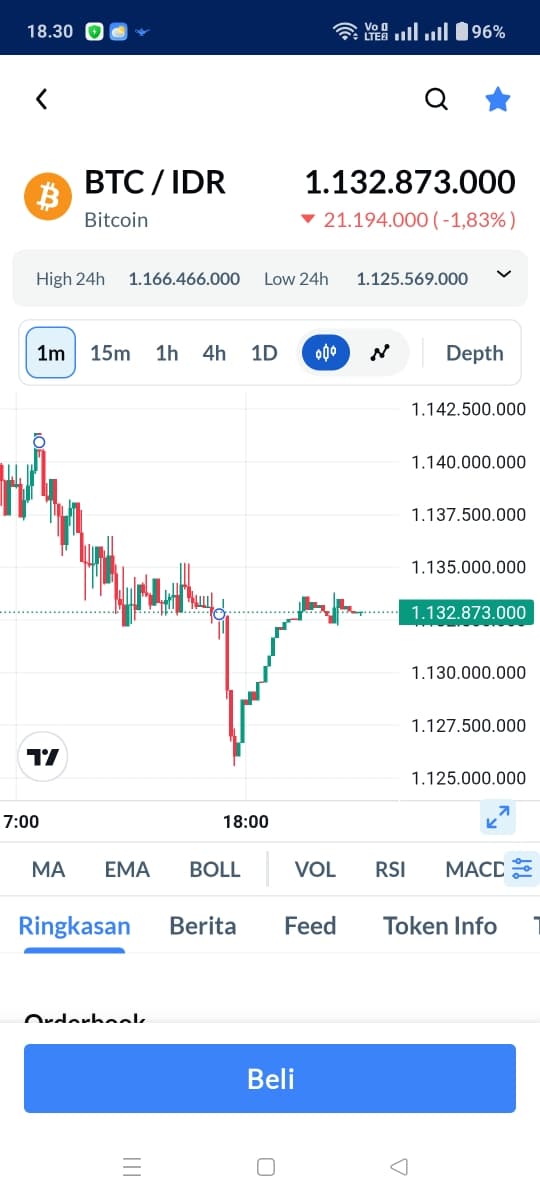This screenshot has height=1200, width=540.
Task: Select the 15m chart interval
Action: (x=110, y=353)
